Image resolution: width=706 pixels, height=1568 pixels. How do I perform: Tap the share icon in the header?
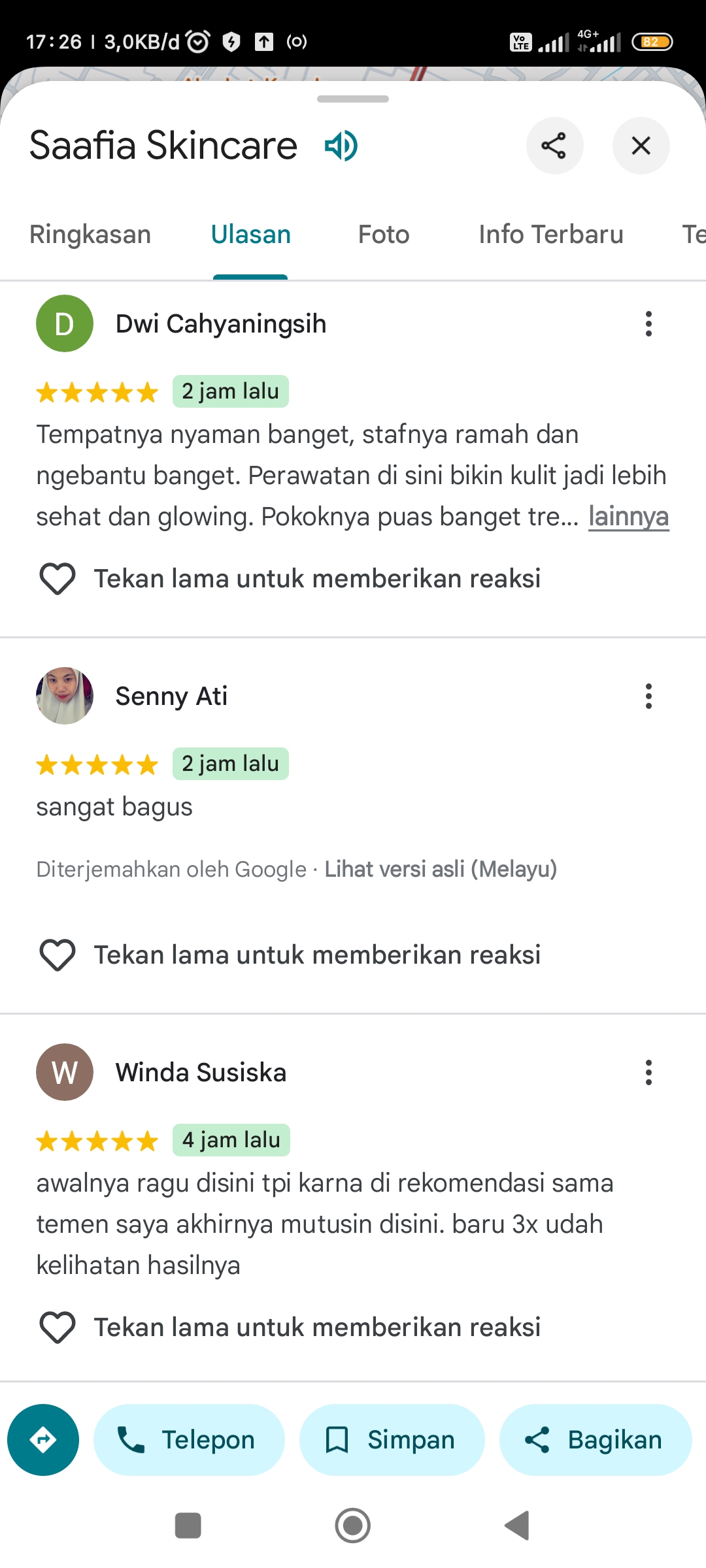[554, 146]
